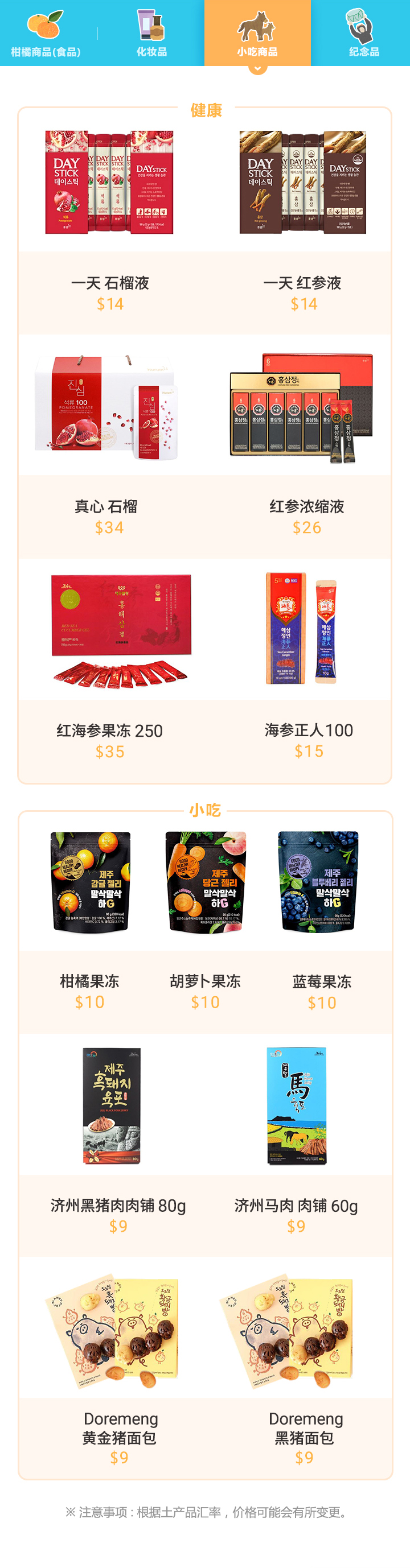Switch to the 化妆品 tab
The image size is (410, 1568).
point(151,34)
